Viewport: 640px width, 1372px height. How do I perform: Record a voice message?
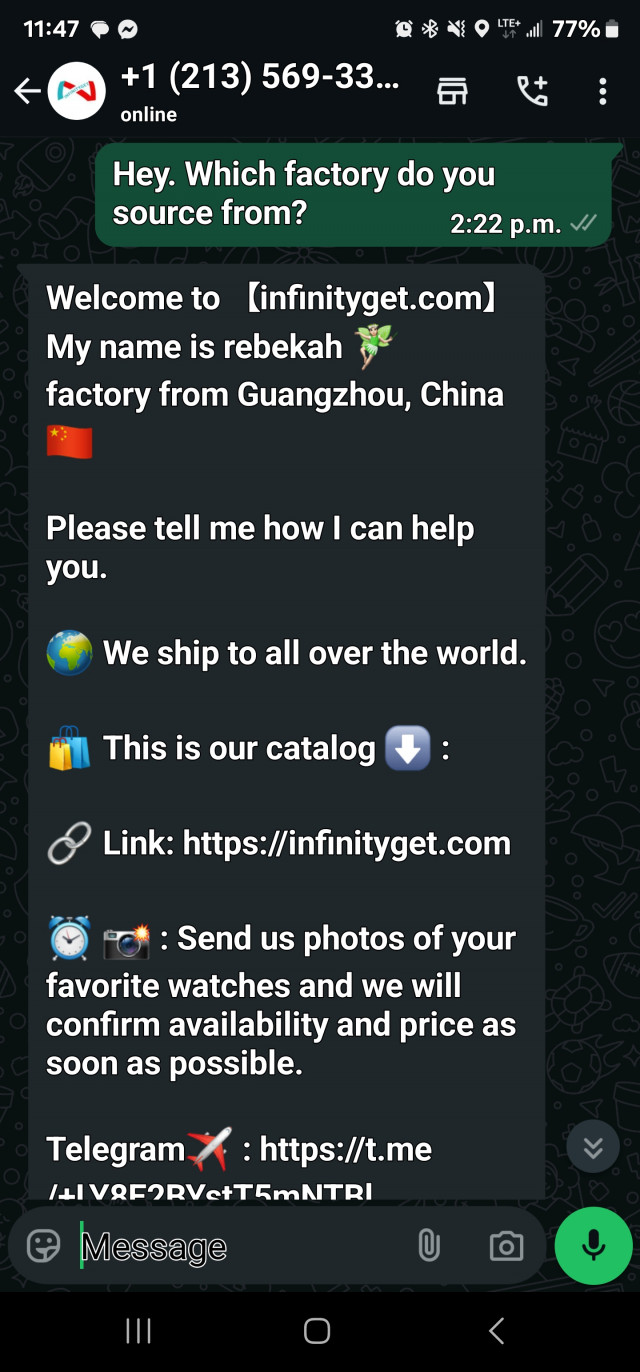(x=594, y=1246)
